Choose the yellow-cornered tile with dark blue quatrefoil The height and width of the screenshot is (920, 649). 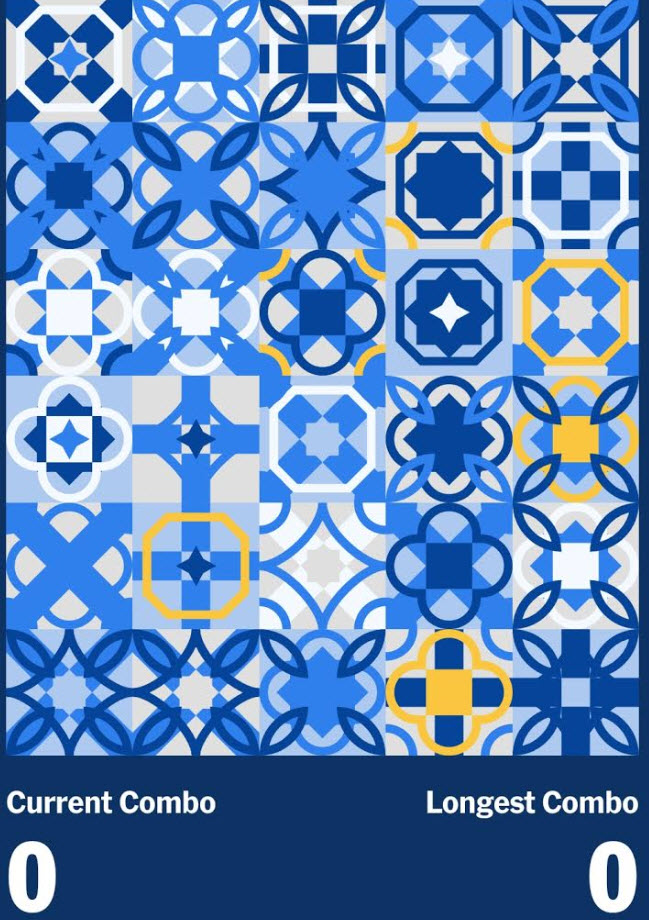[322, 312]
